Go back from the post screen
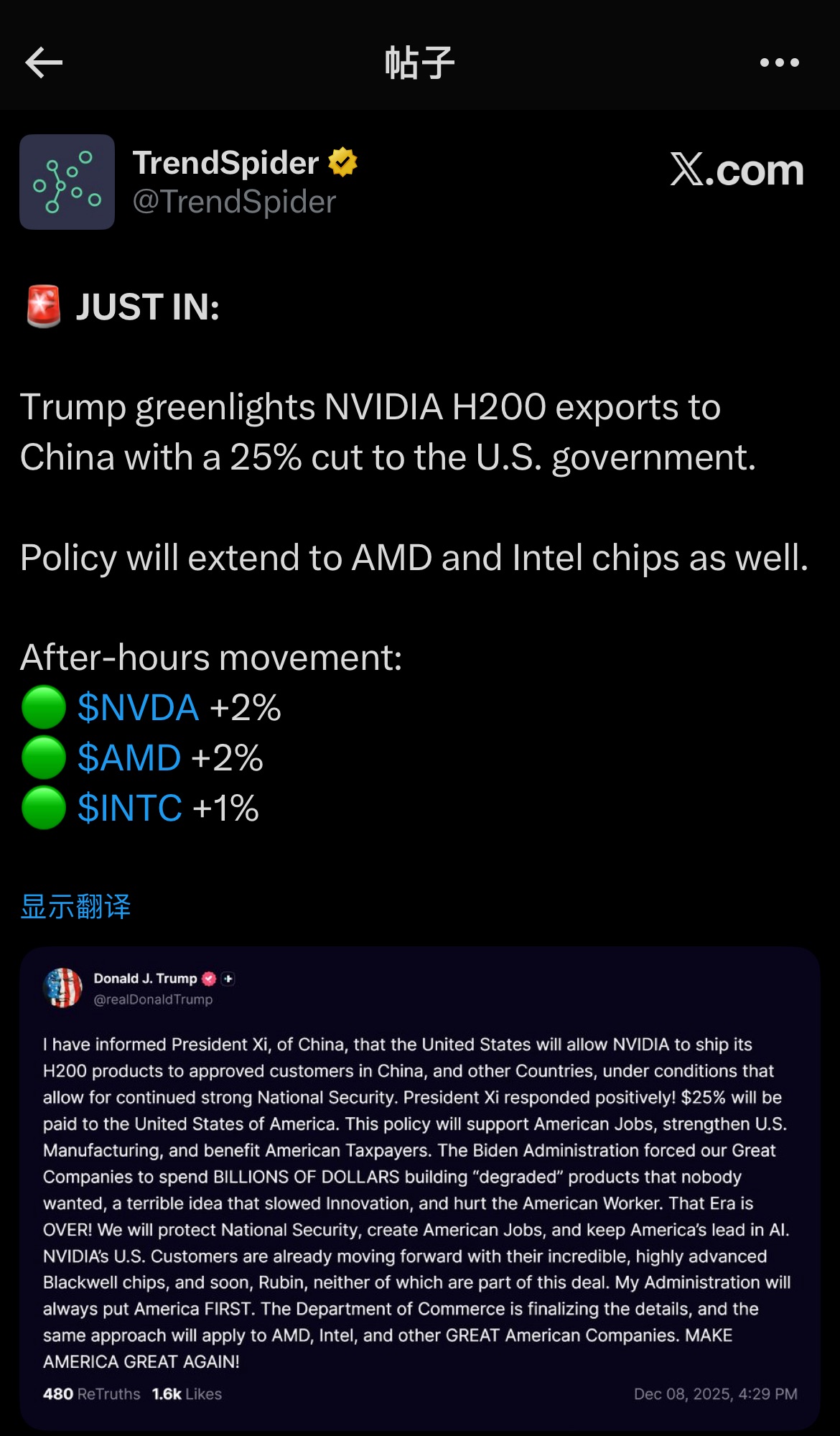The width and height of the screenshot is (840, 1436). tap(44, 63)
